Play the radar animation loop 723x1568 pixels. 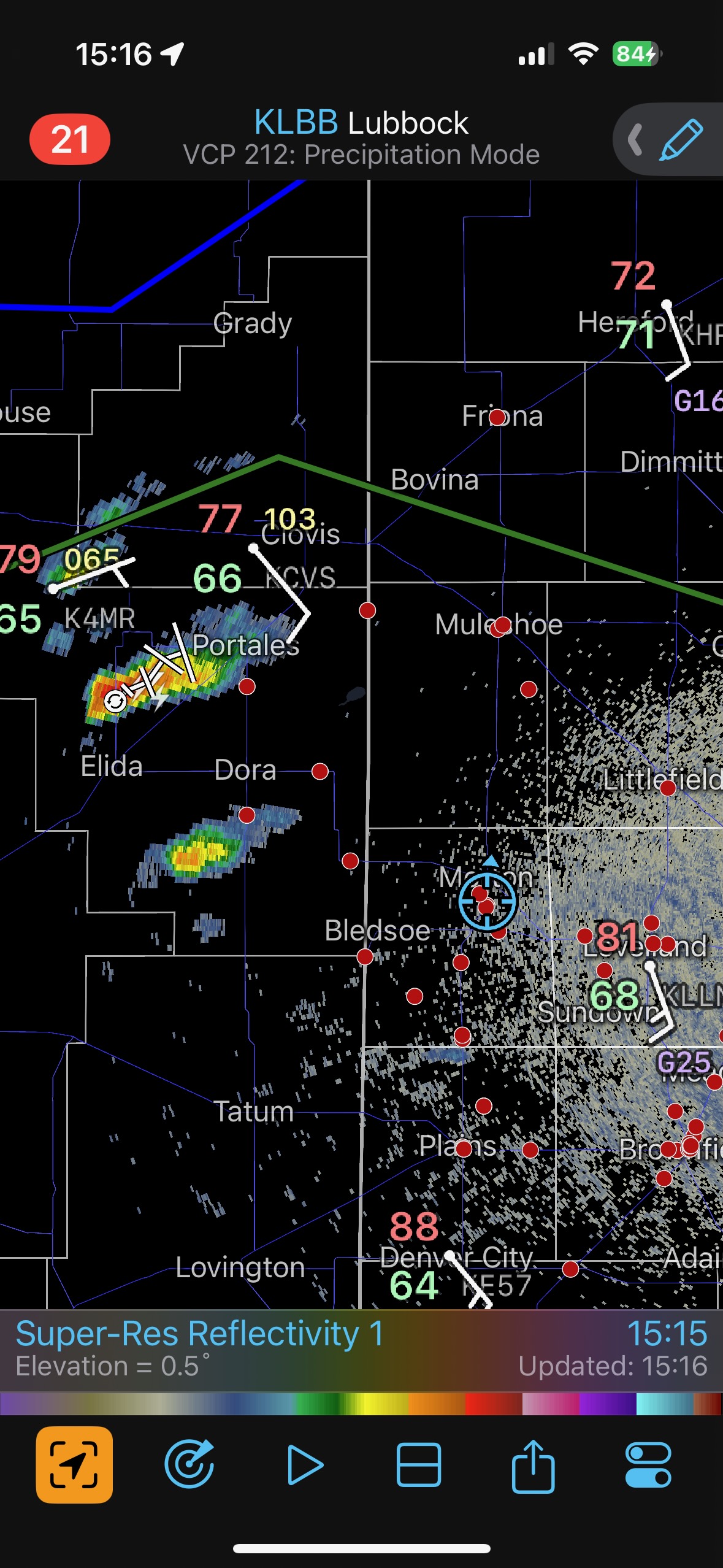click(x=305, y=1464)
